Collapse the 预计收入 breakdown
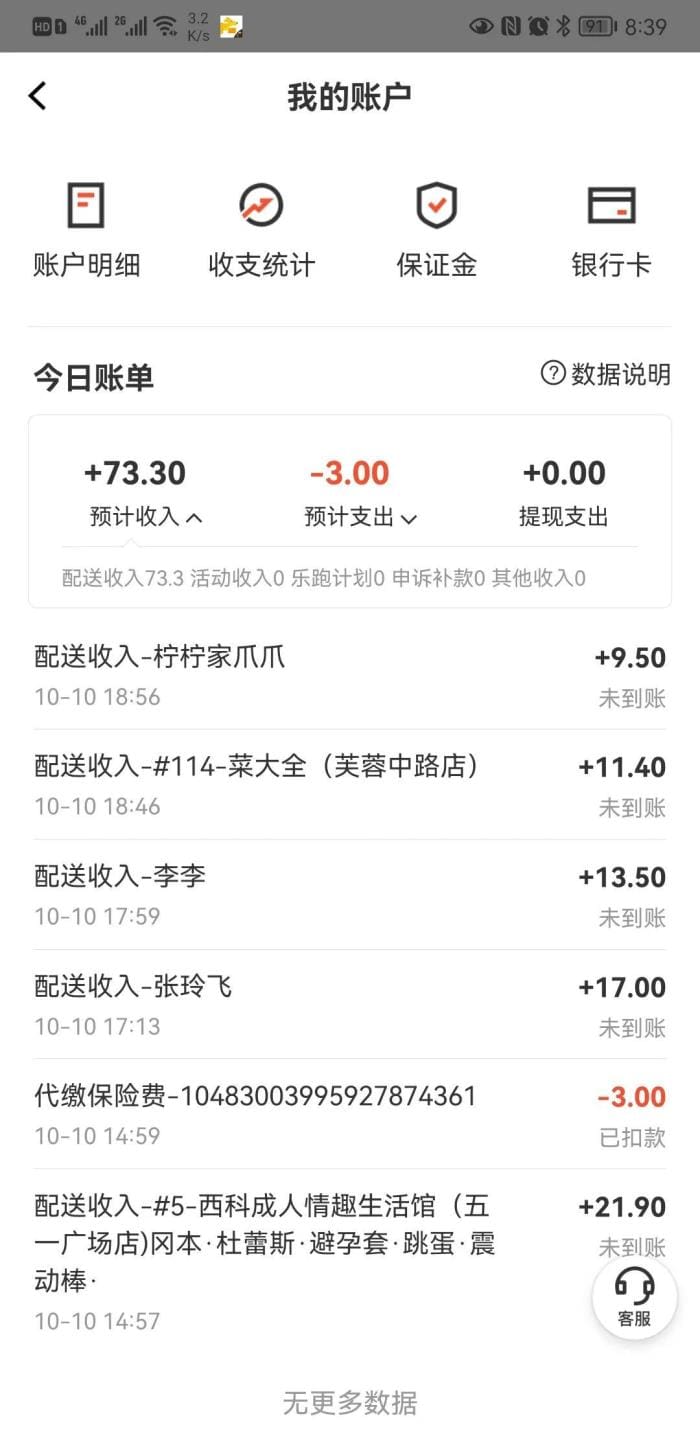 [146, 517]
